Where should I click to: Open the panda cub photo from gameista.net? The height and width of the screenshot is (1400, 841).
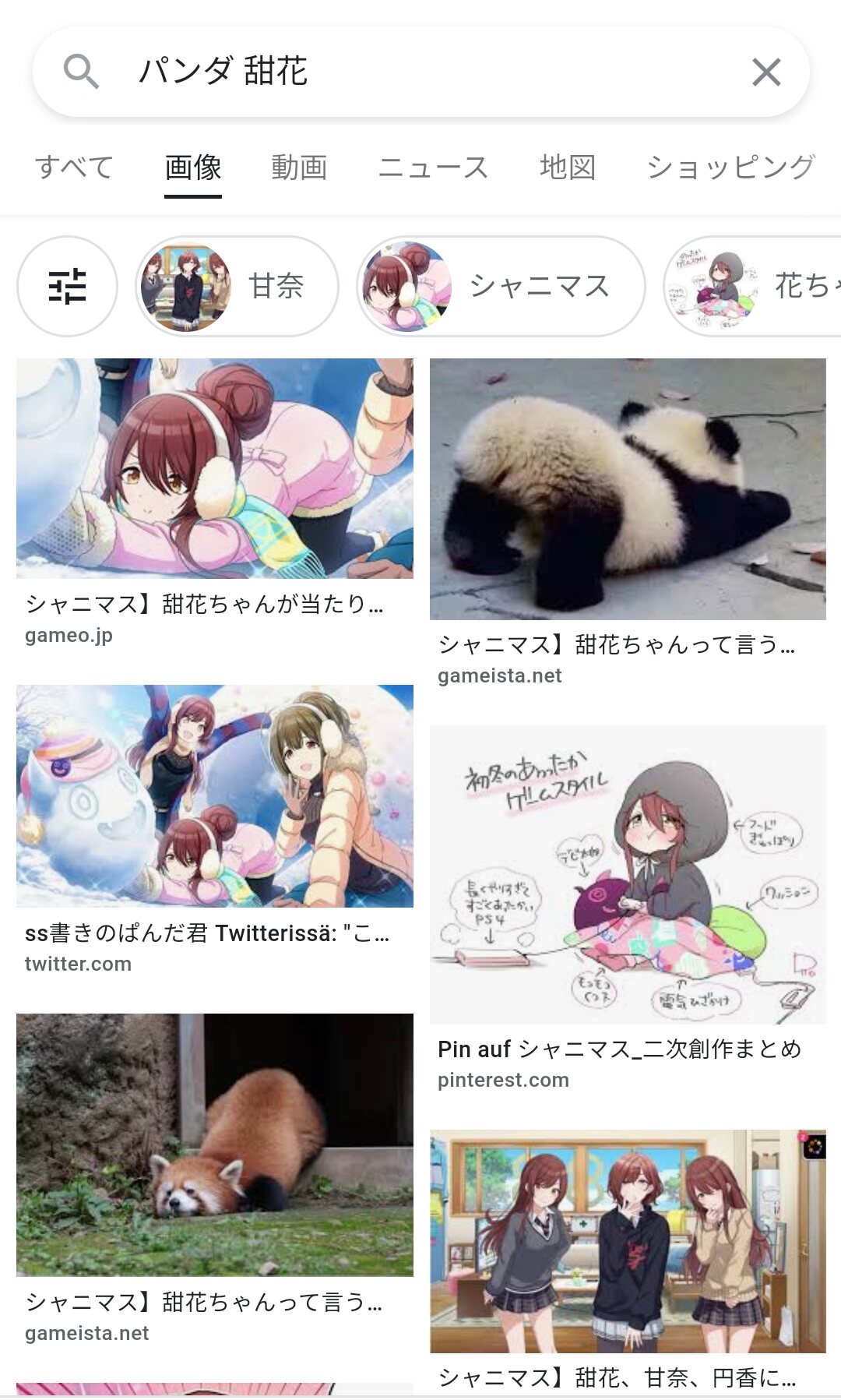coord(628,488)
